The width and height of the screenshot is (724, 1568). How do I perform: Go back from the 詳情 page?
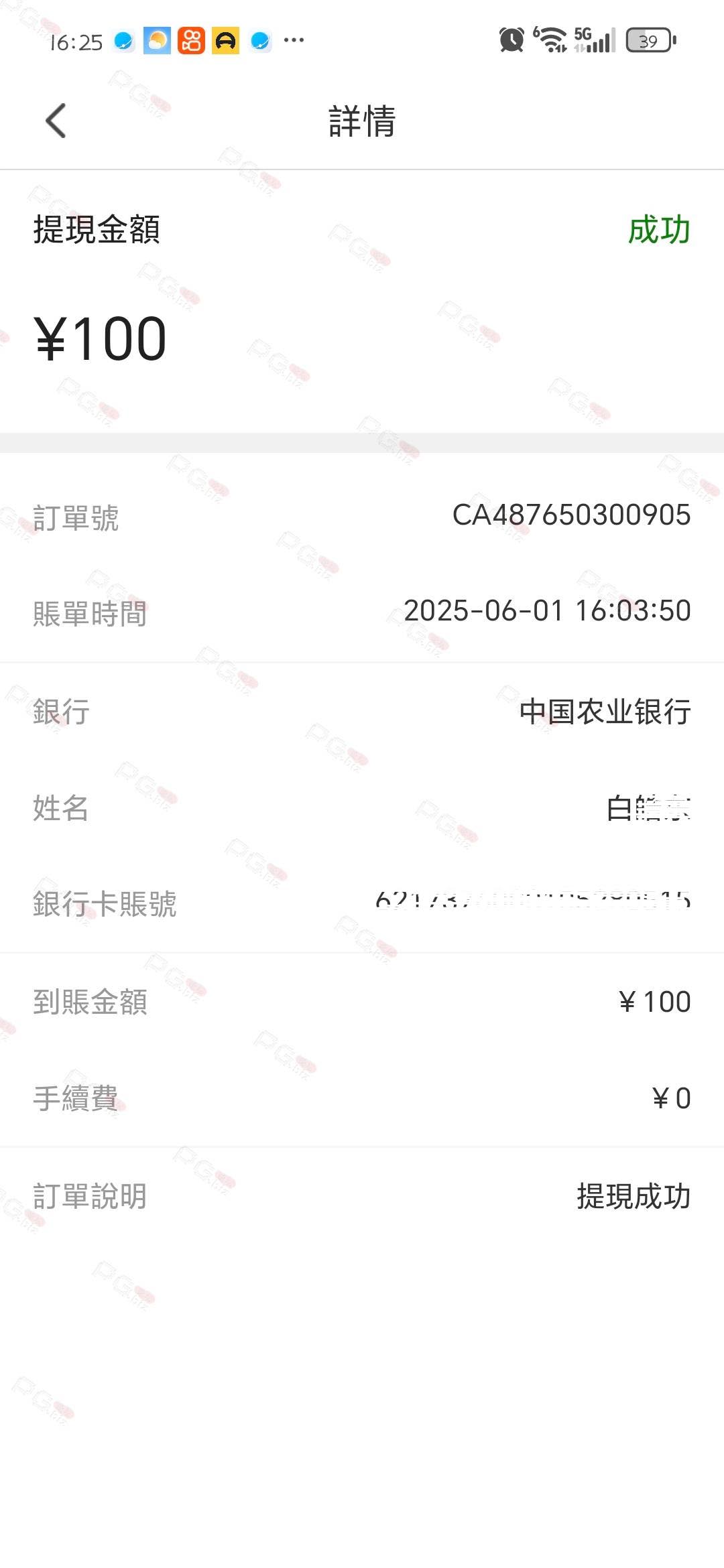pos(56,121)
